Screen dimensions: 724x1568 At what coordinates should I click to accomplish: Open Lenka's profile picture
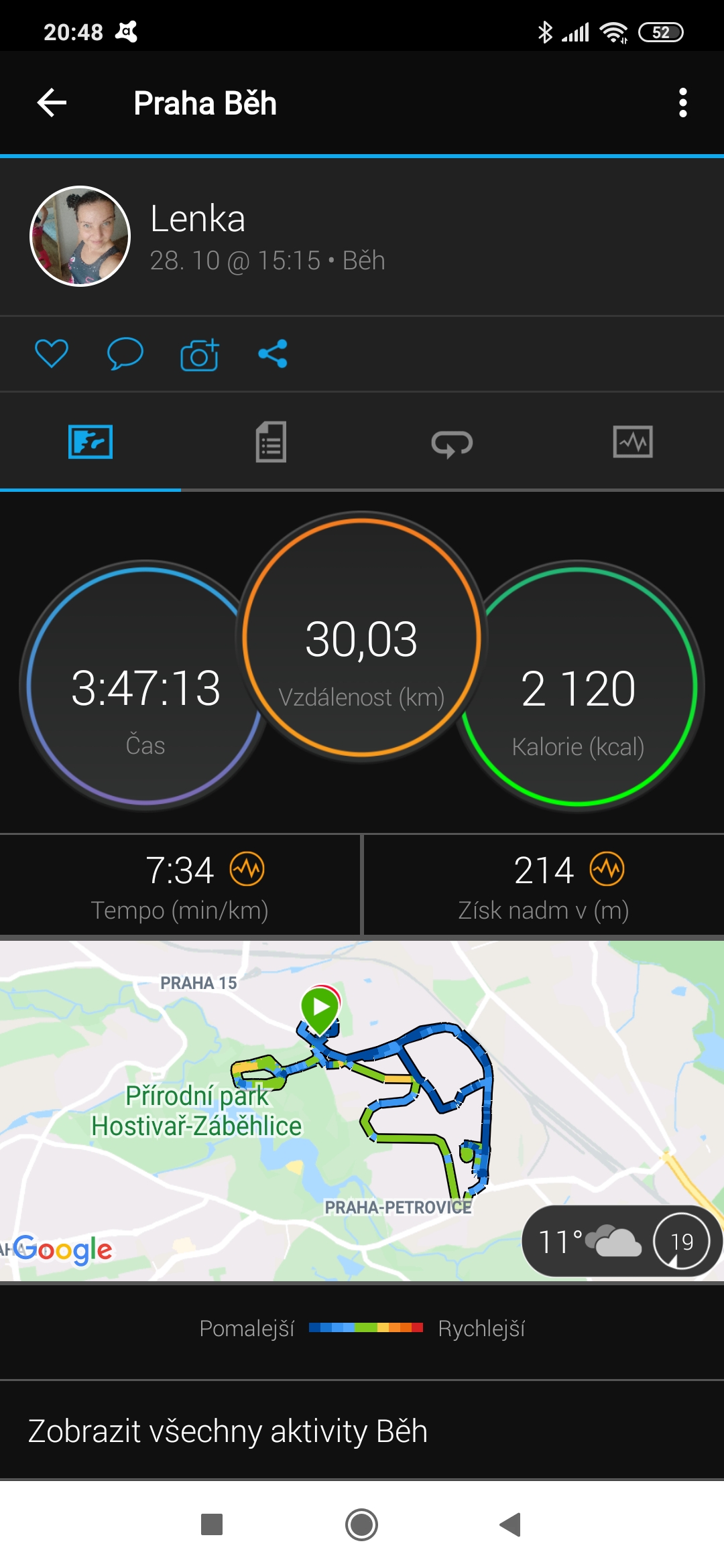pos(80,236)
